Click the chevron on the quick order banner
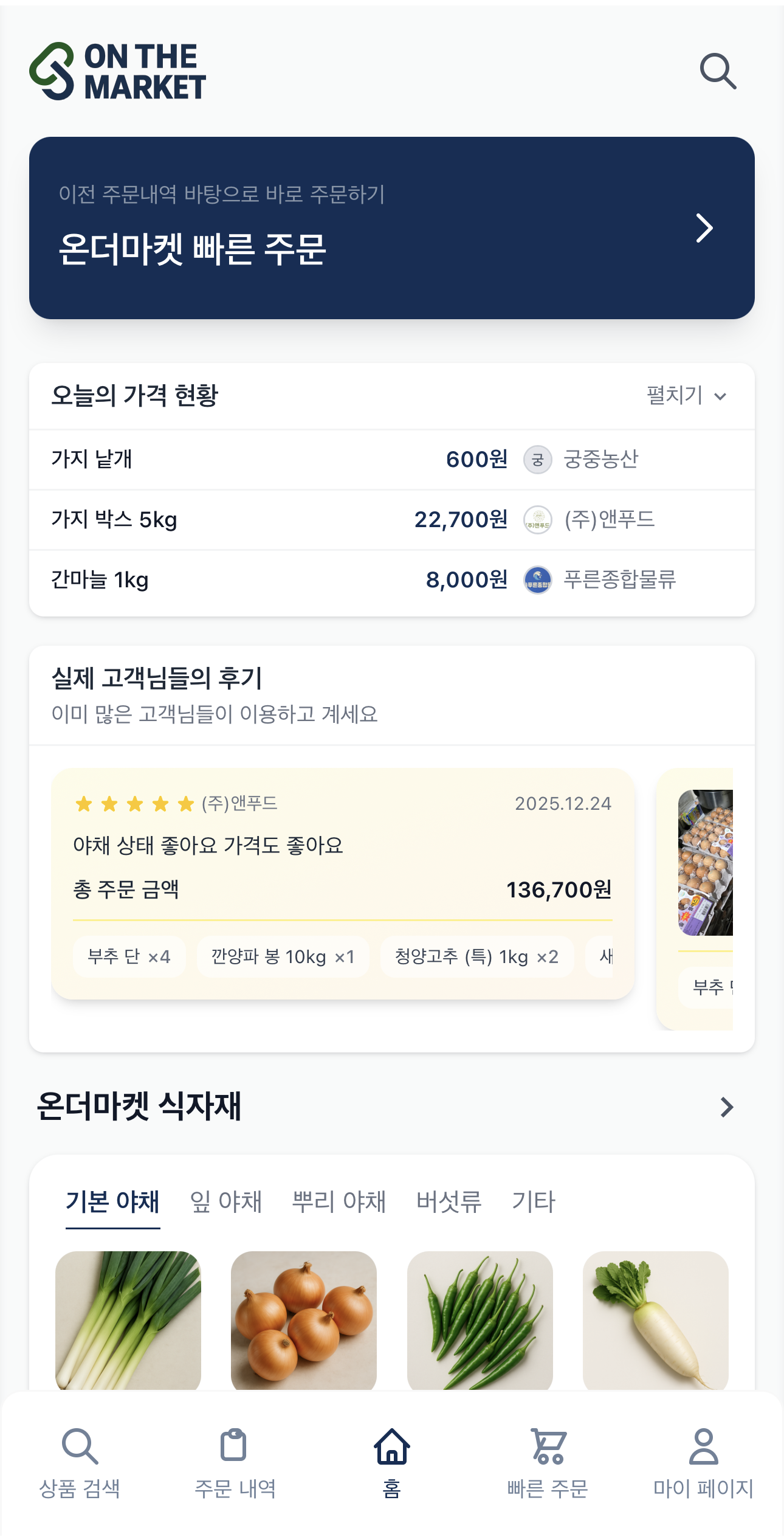This screenshot has height=1537, width=784. (705, 228)
